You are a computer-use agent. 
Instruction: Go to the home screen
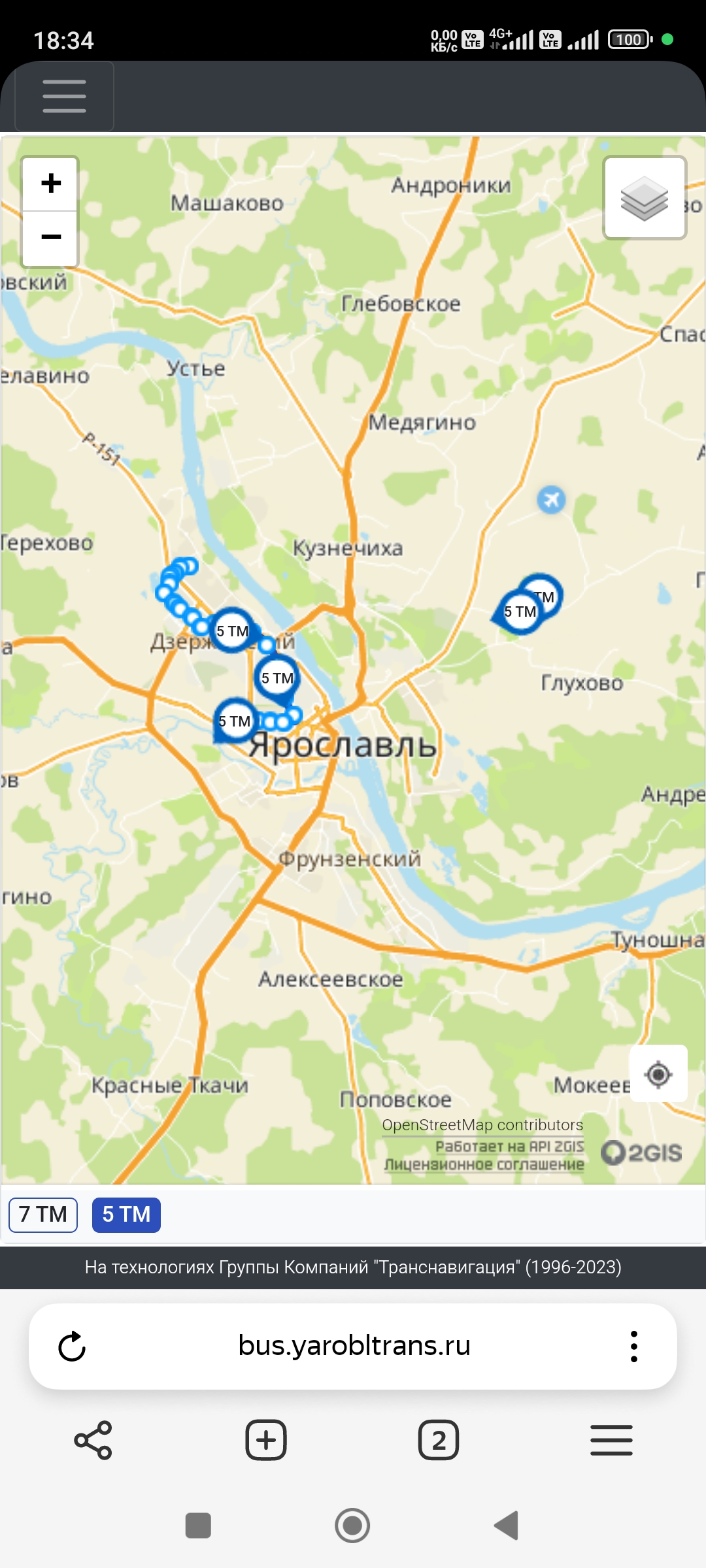(x=352, y=1526)
